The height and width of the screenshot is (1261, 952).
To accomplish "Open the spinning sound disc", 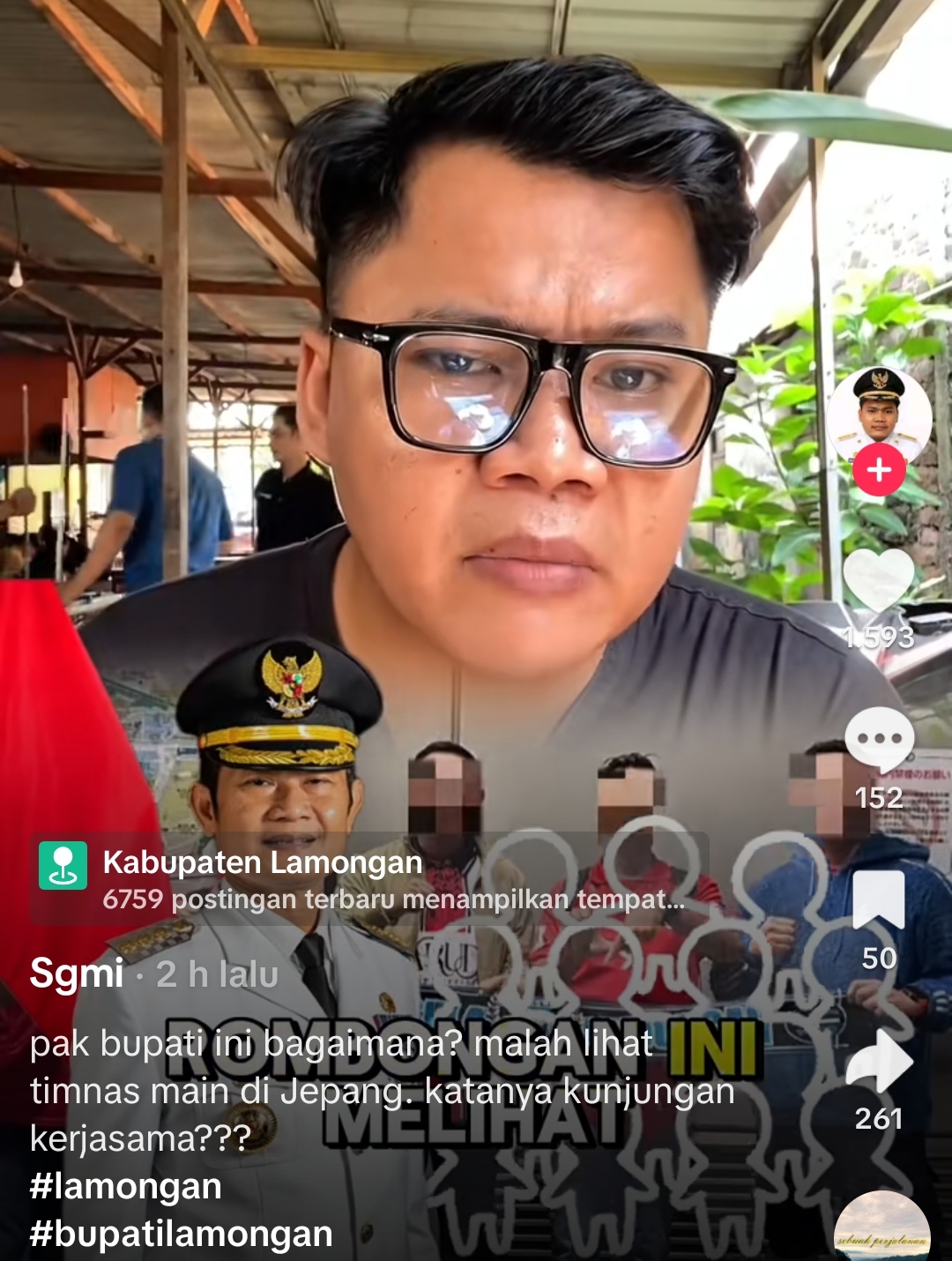I will 881,1230.
